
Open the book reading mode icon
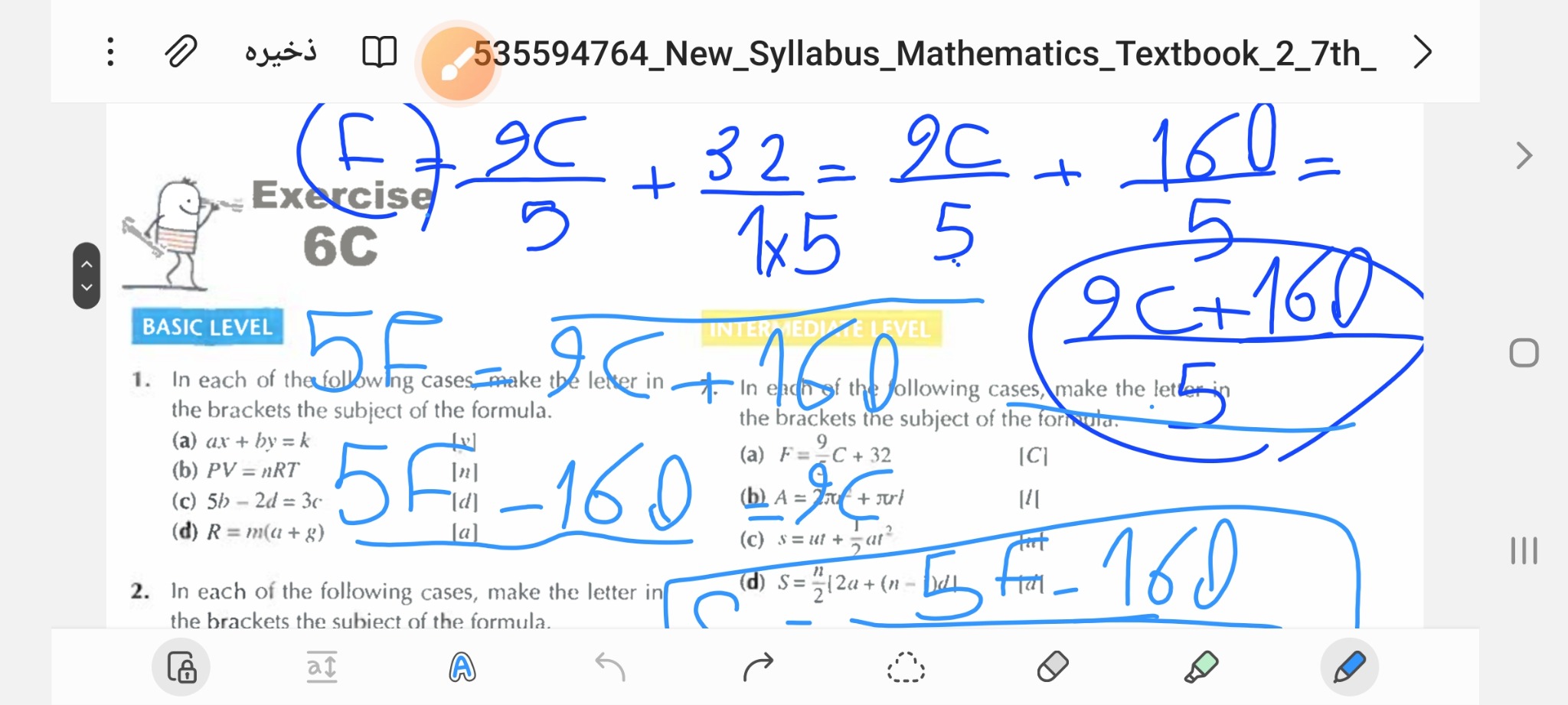[x=379, y=52]
